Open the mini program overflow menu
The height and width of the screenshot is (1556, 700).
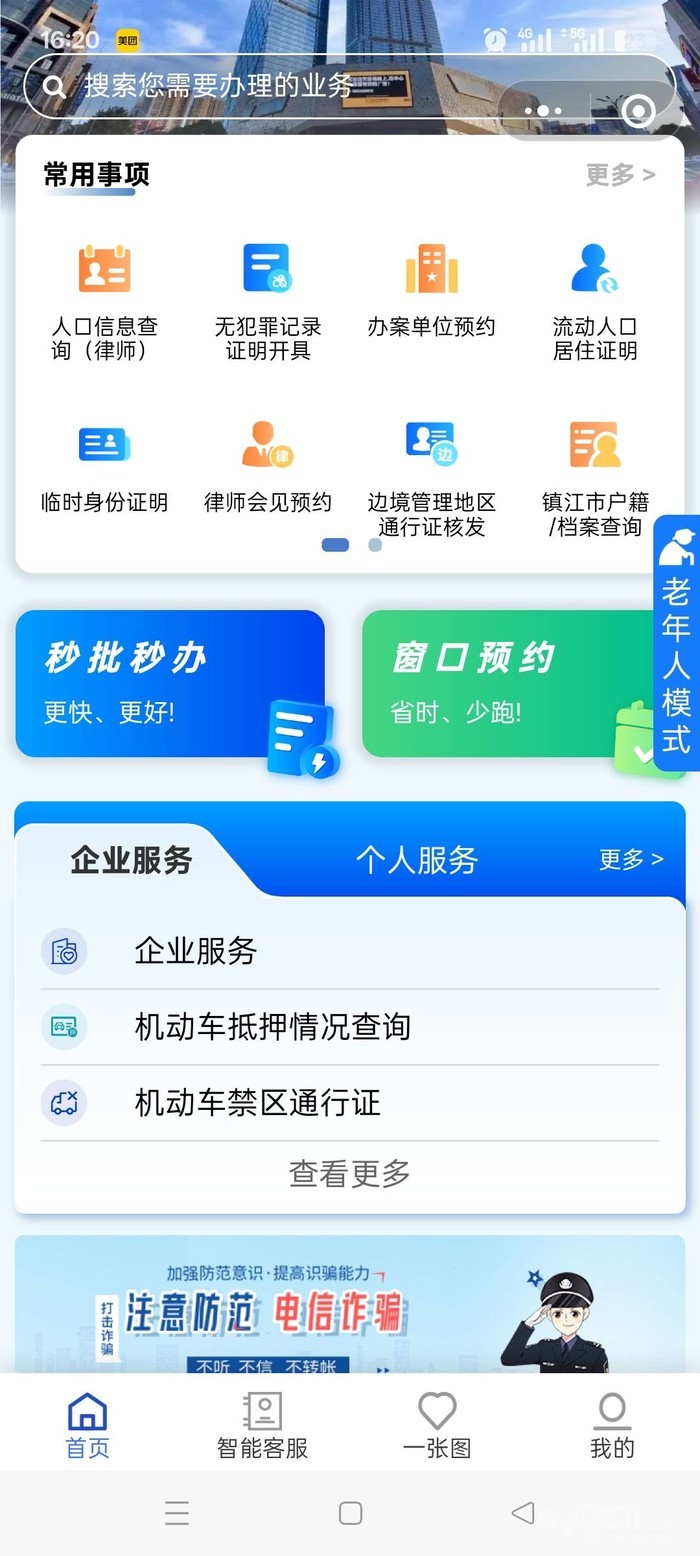pos(543,111)
